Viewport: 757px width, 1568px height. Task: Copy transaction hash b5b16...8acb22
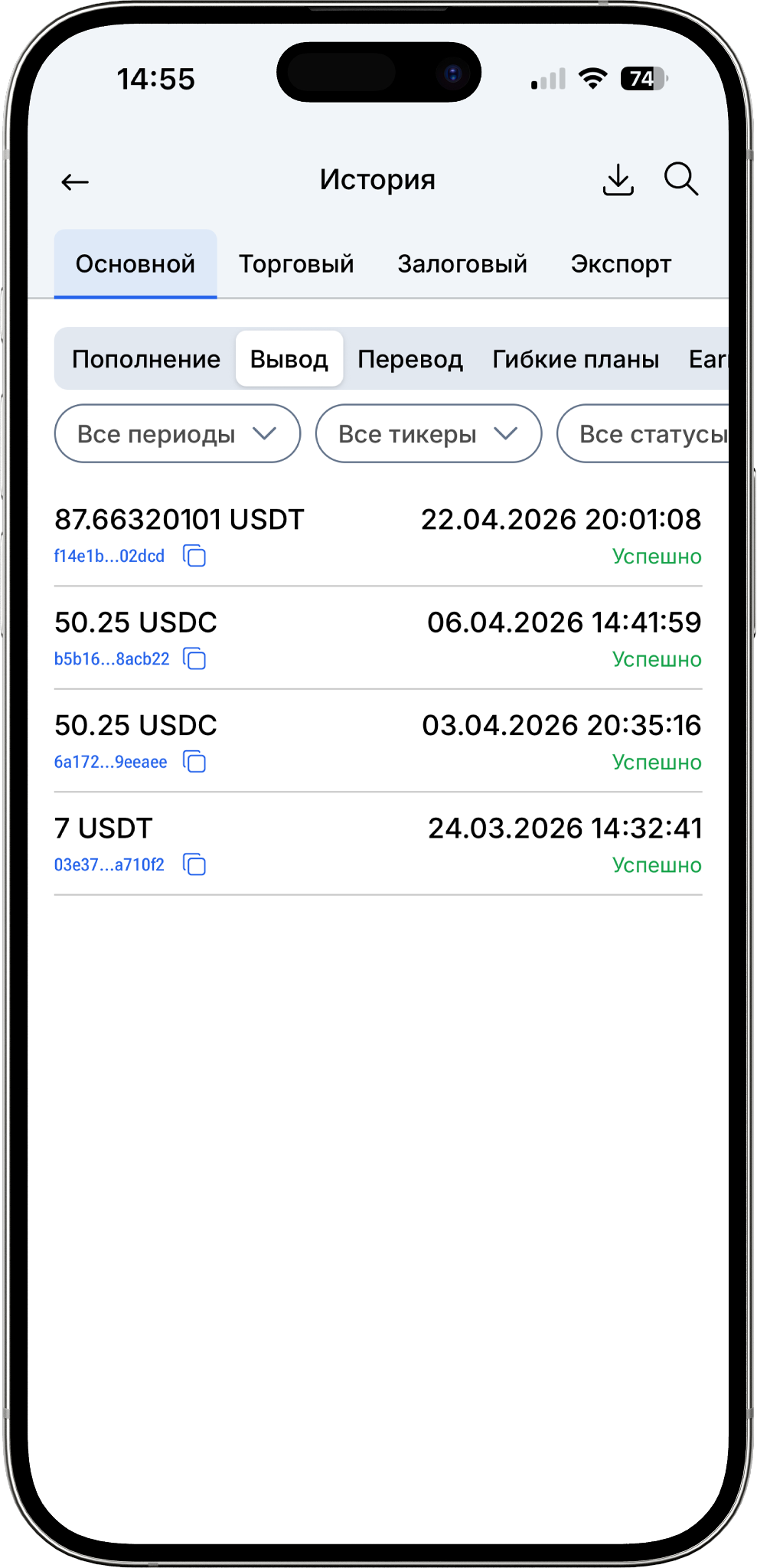194,658
